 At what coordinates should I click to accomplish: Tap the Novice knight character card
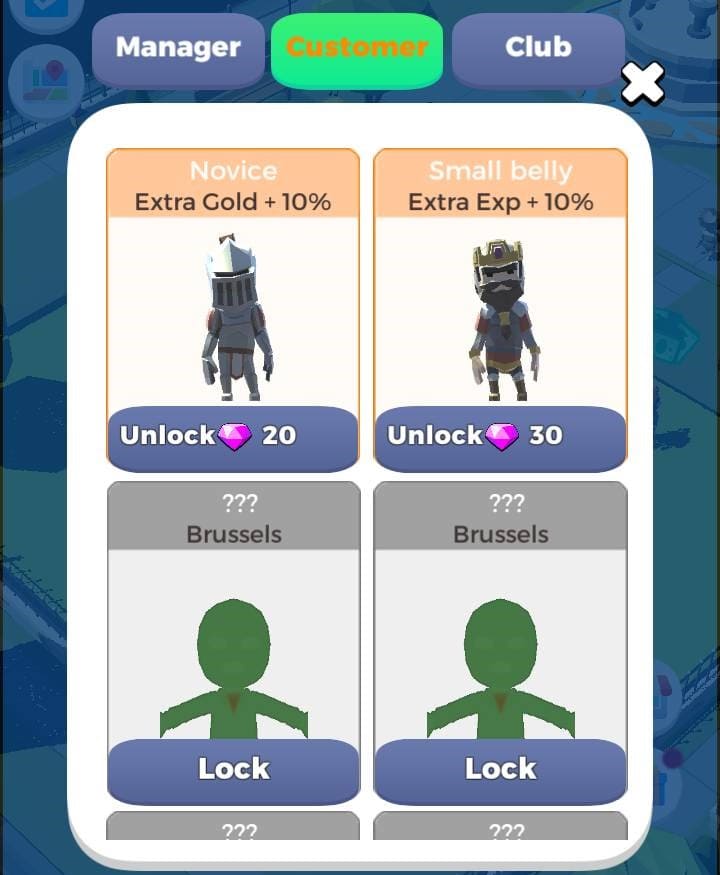(233, 312)
